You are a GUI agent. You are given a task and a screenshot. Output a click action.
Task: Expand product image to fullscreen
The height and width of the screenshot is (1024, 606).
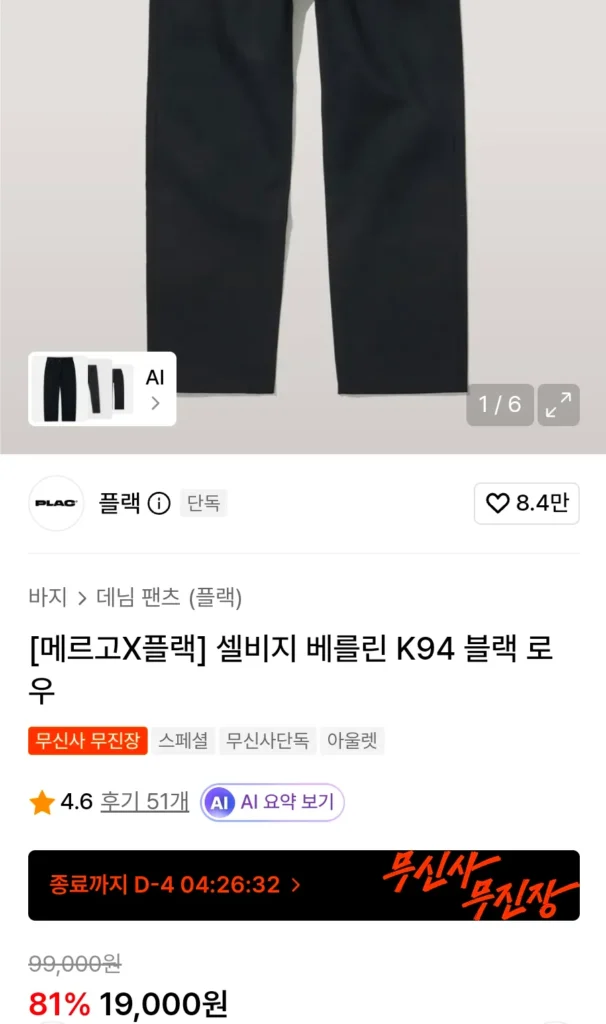pos(558,405)
